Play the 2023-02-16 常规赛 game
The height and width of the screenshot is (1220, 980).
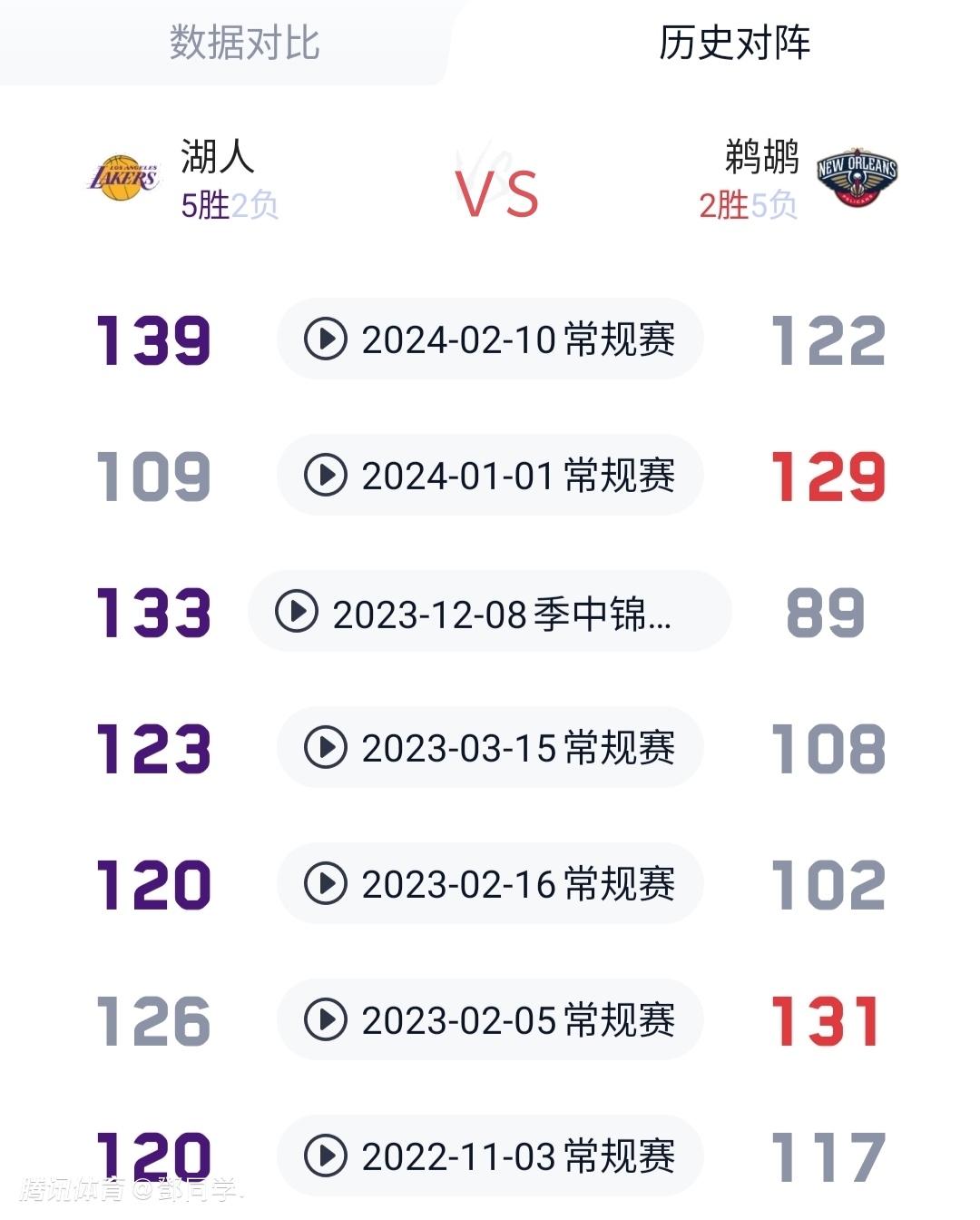pyautogui.click(x=490, y=883)
